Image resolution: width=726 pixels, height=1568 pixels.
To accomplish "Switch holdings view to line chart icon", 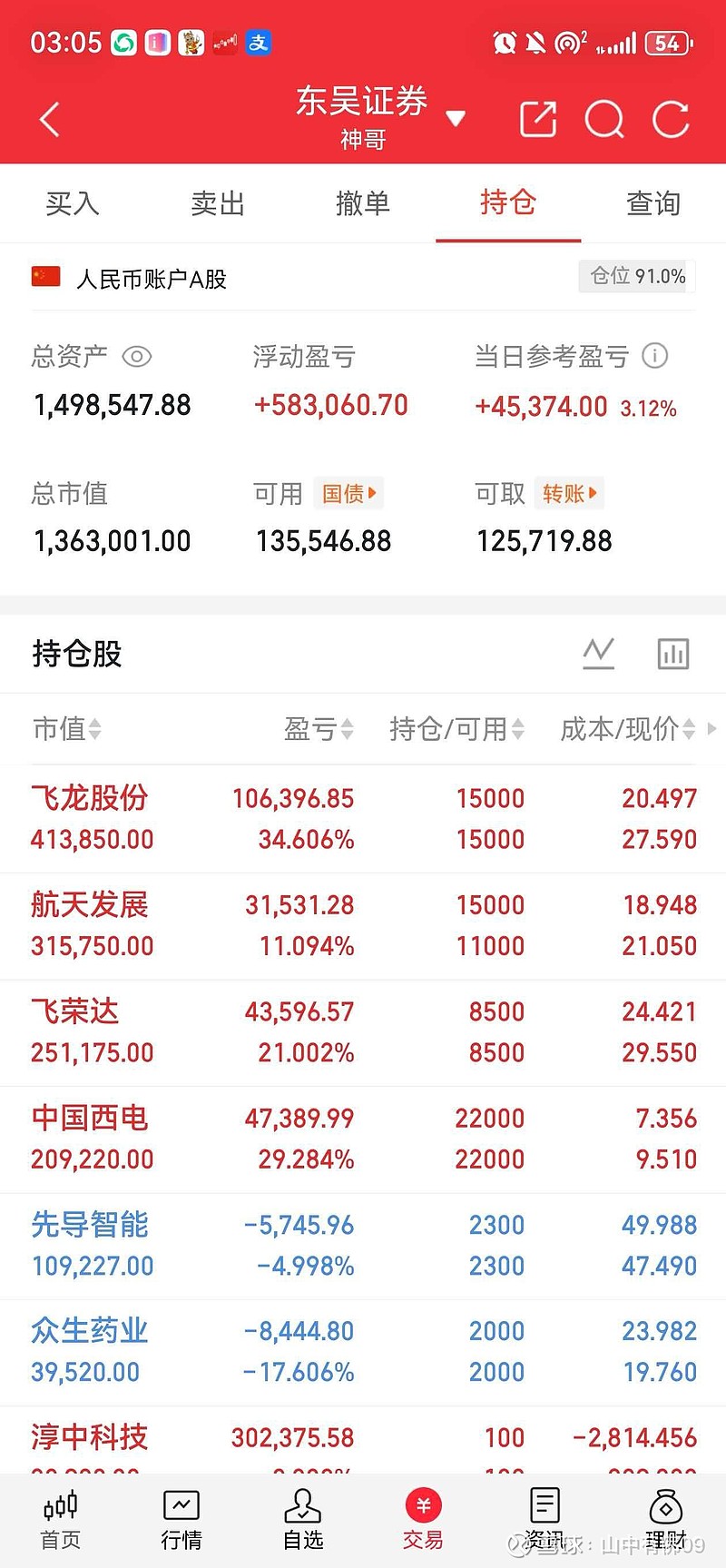I will (x=598, y=653).
